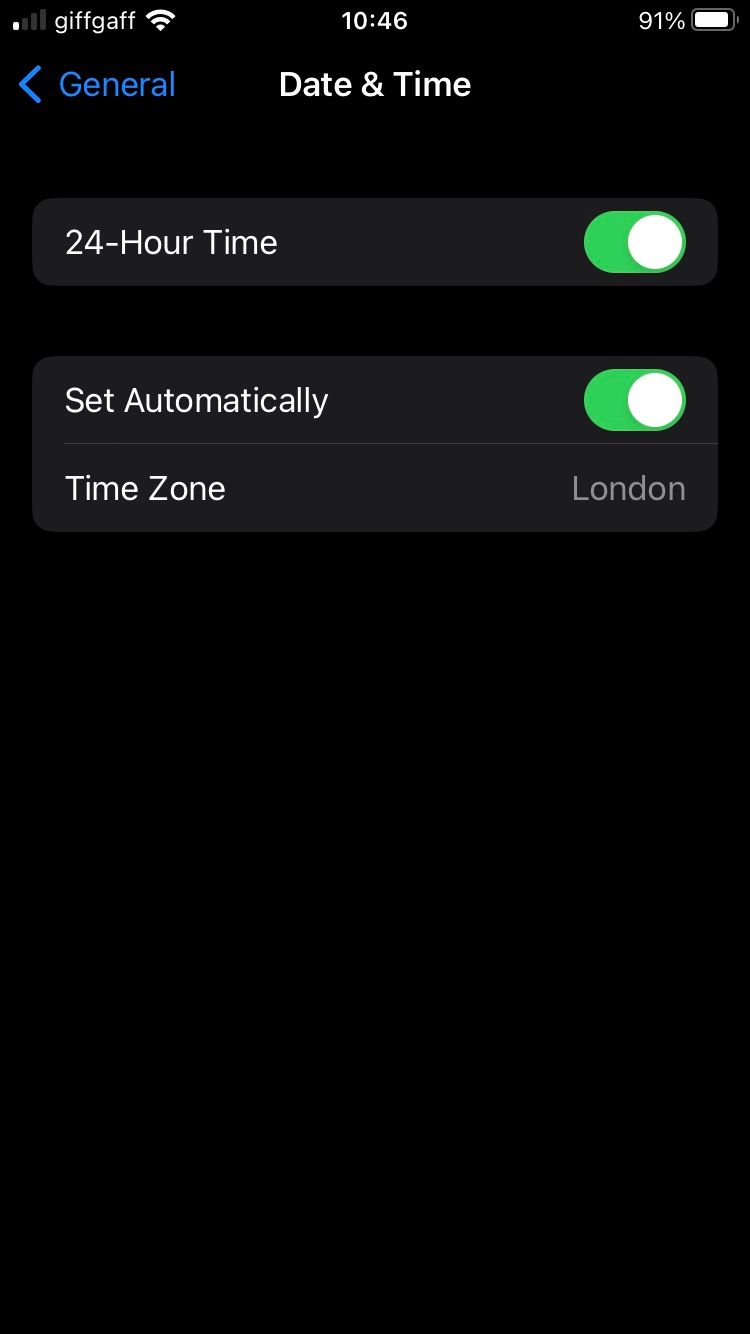Viewport: 750px width, 1334px height.
Task: Tap the battery percentage reading 91%
Action: [660, 20]
